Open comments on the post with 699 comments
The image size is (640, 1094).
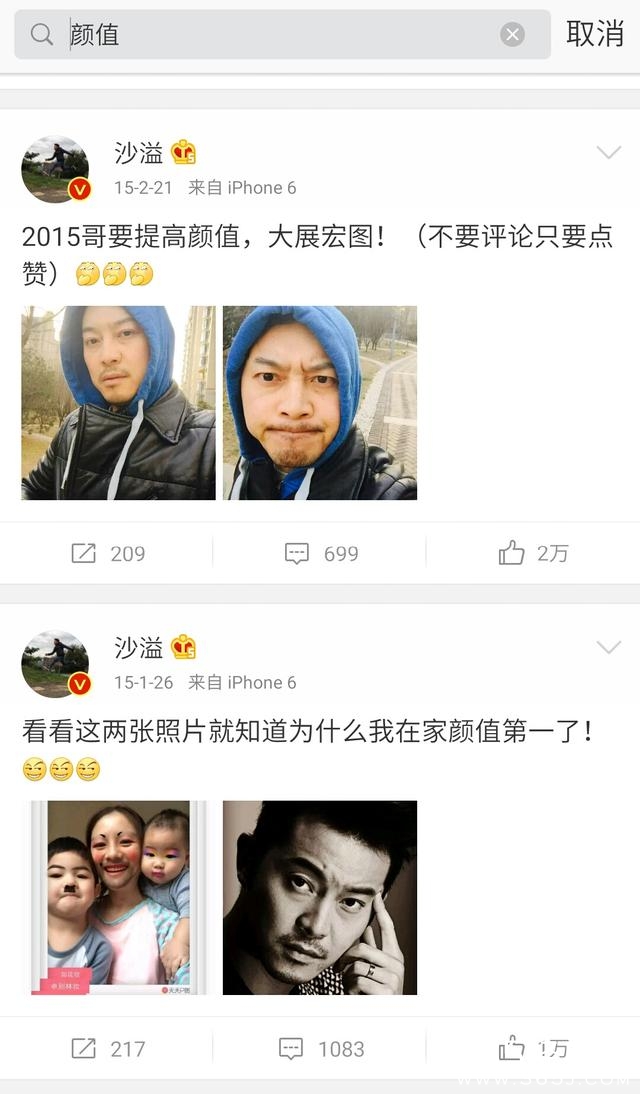(x=321, y=553)
